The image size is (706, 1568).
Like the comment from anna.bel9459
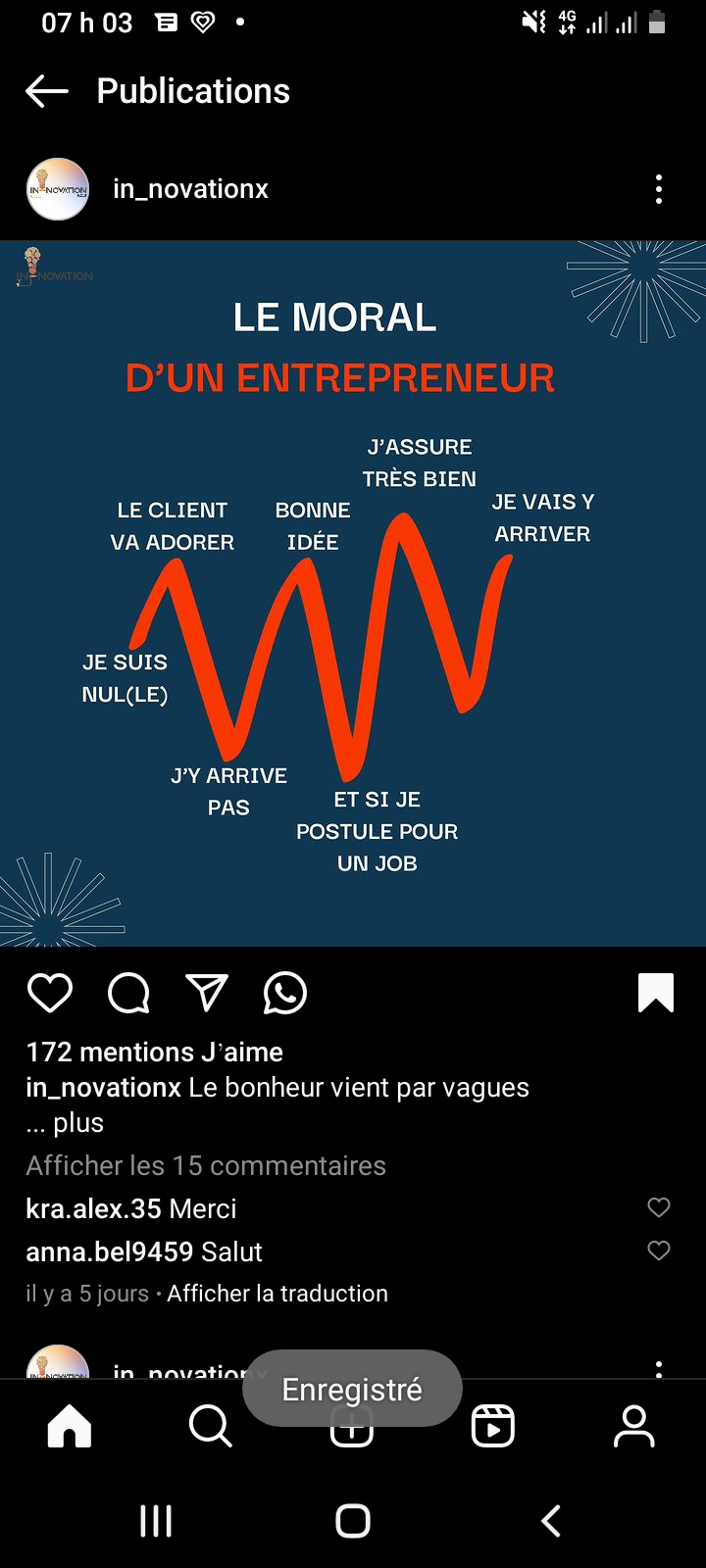(x=659, y=1250)
